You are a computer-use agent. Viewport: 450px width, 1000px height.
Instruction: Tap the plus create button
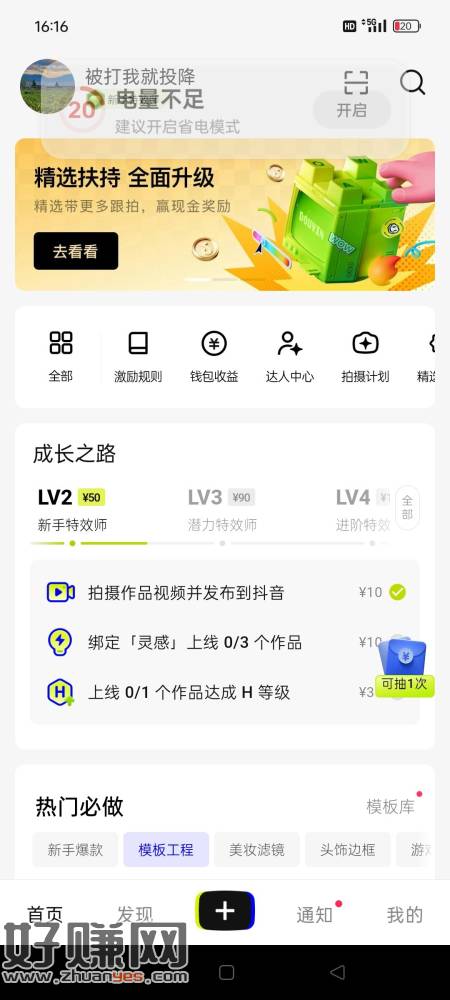tap(225, 911)
